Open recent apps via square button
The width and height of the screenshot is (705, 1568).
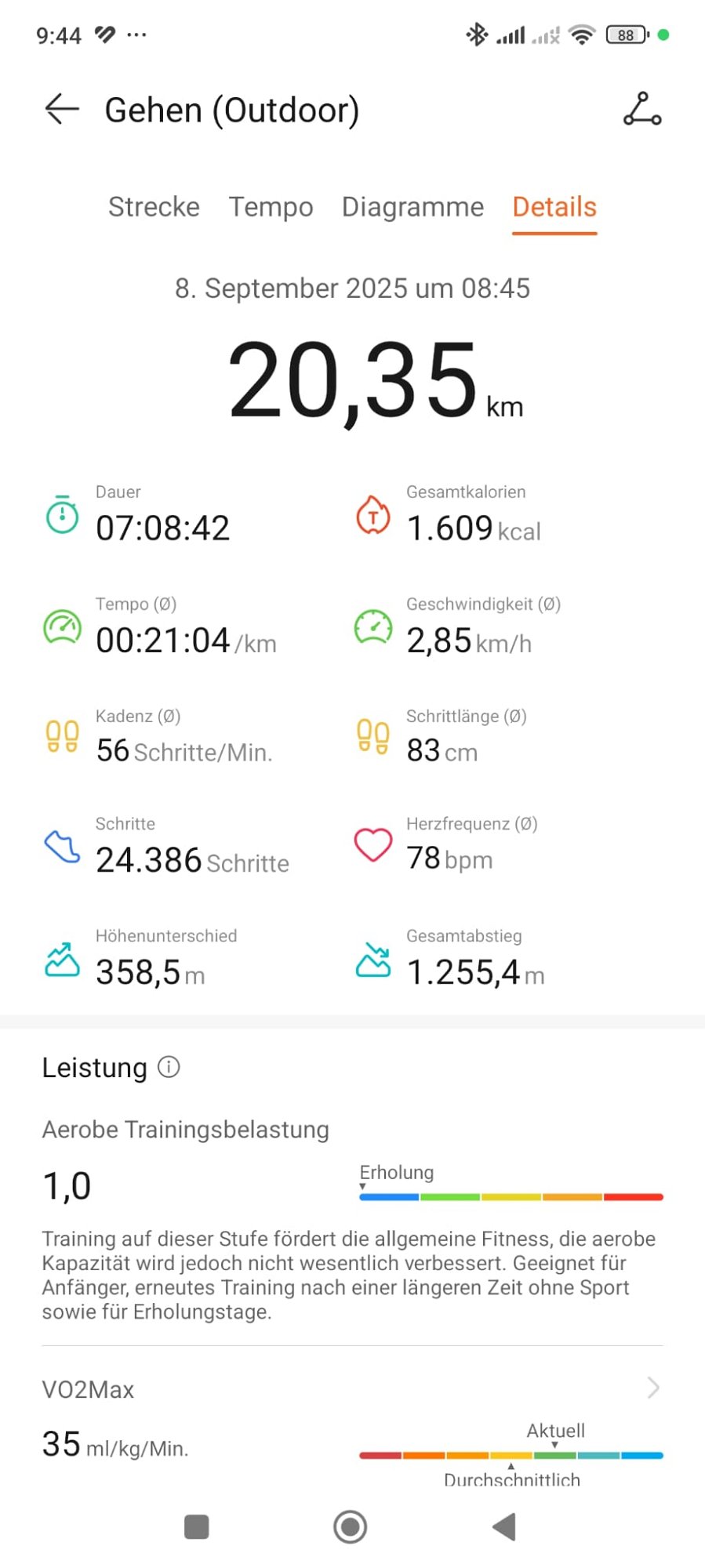(x=196, y=1526)
